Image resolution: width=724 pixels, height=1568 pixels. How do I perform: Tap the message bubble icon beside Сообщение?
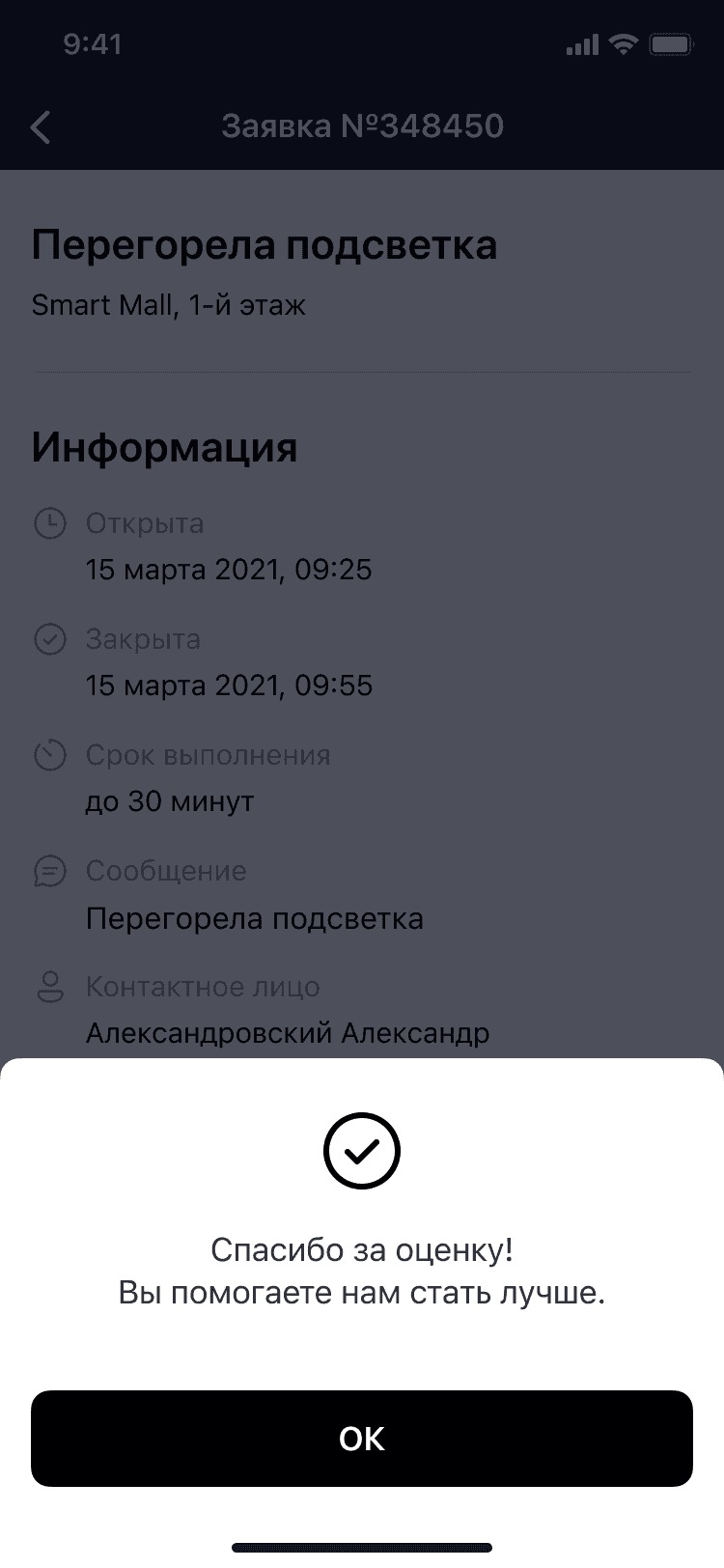coord(49,871)
